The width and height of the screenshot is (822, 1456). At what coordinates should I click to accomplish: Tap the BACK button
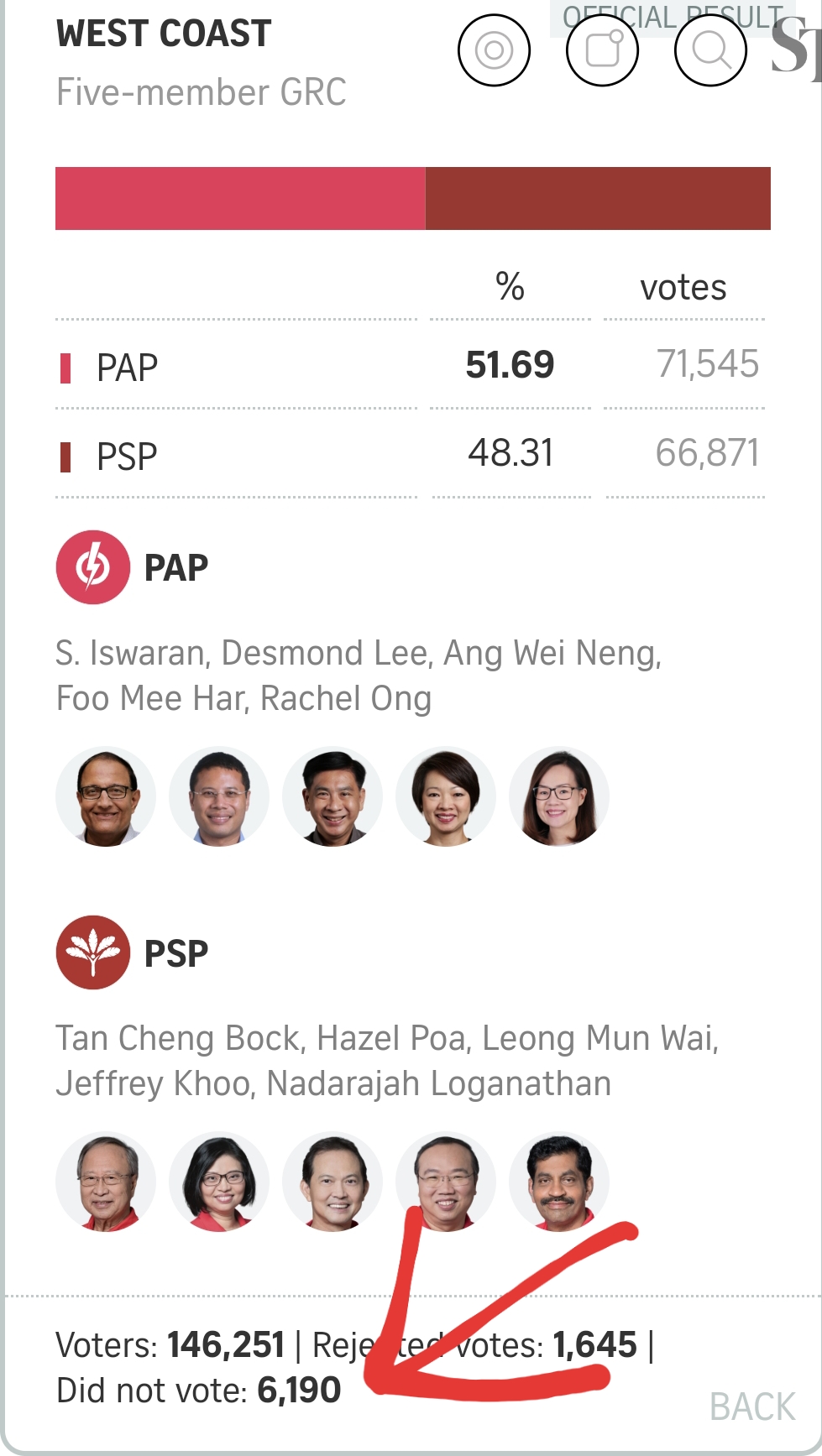pos(751,1406)
